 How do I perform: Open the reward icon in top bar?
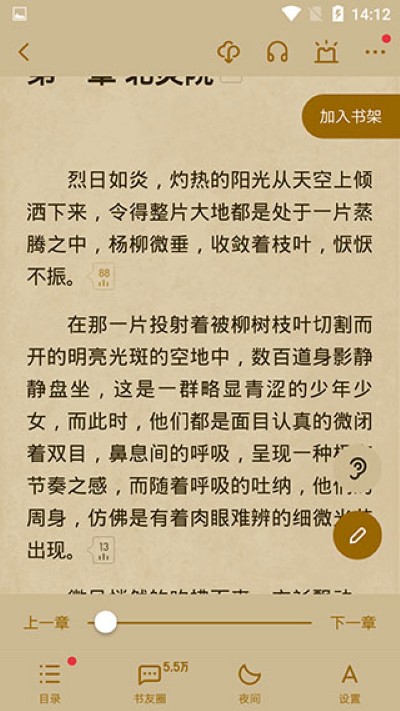tap(326, 52)
